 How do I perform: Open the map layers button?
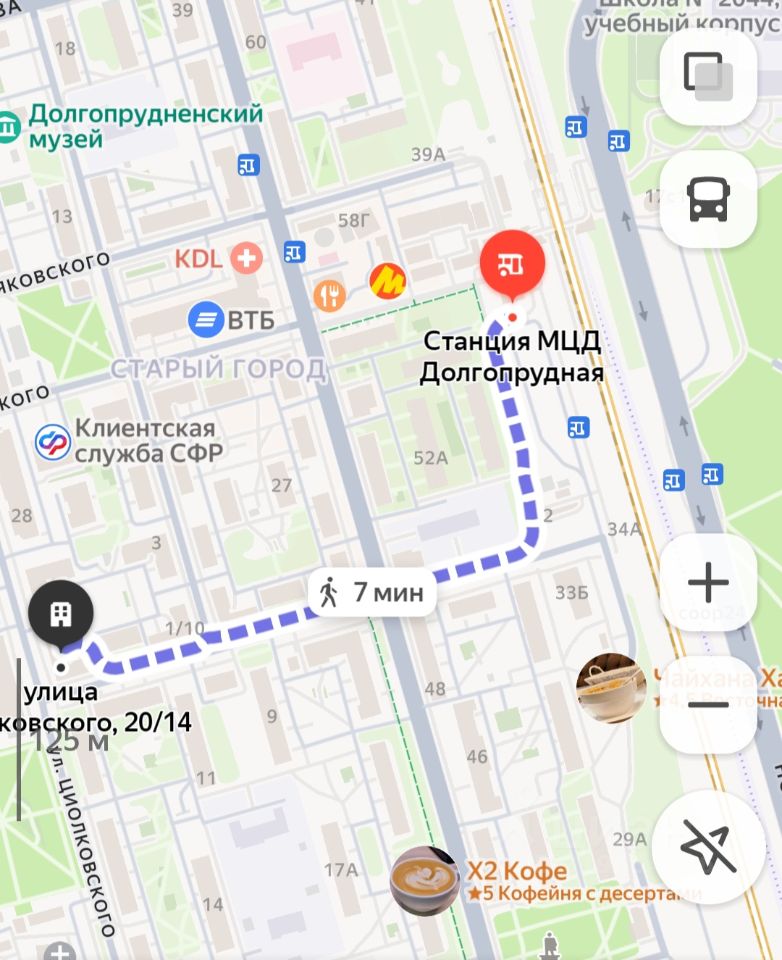coord(708,77)
